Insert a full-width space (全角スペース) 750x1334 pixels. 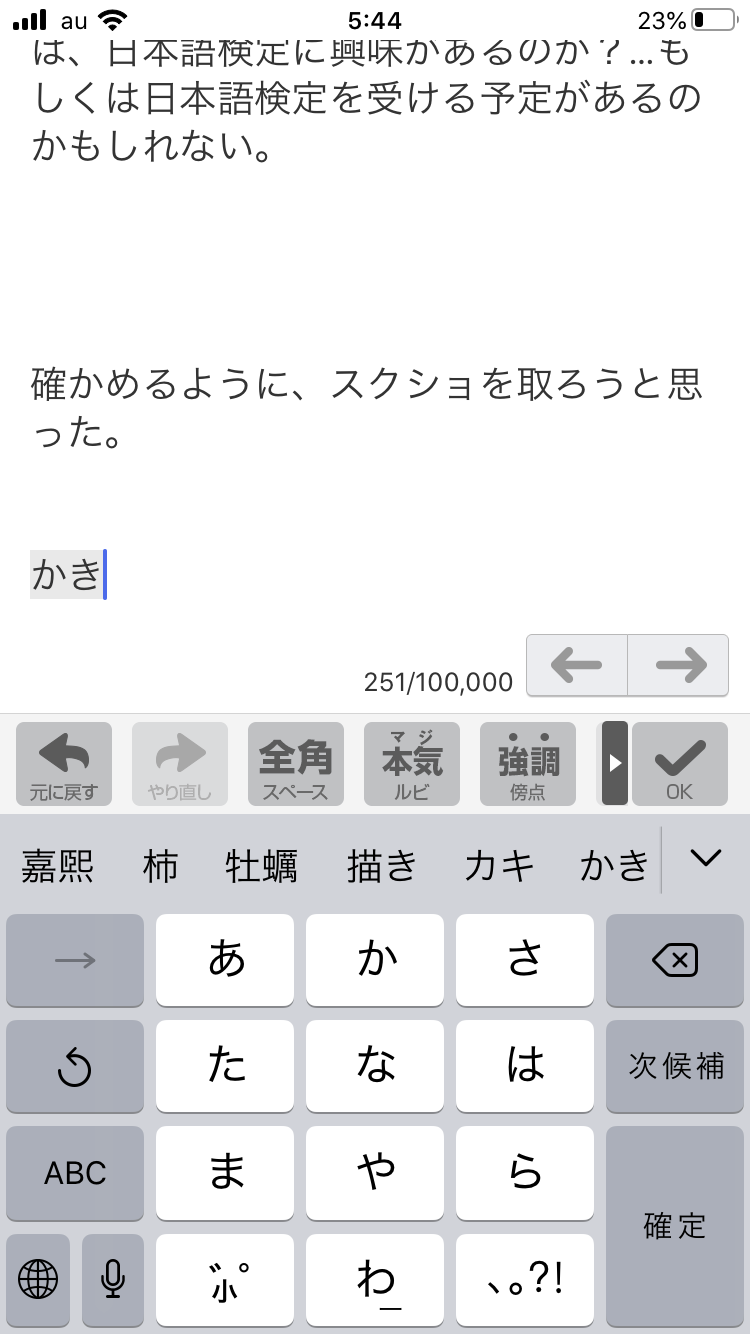[x=295, y=765]
